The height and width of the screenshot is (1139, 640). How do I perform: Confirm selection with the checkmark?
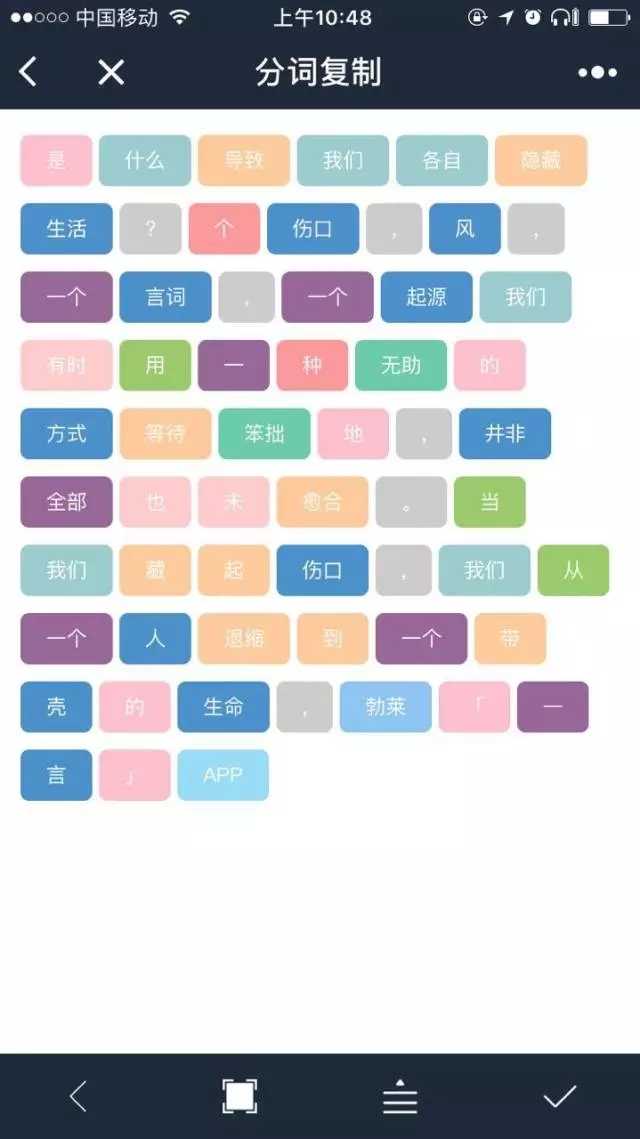pos(559,1097)
